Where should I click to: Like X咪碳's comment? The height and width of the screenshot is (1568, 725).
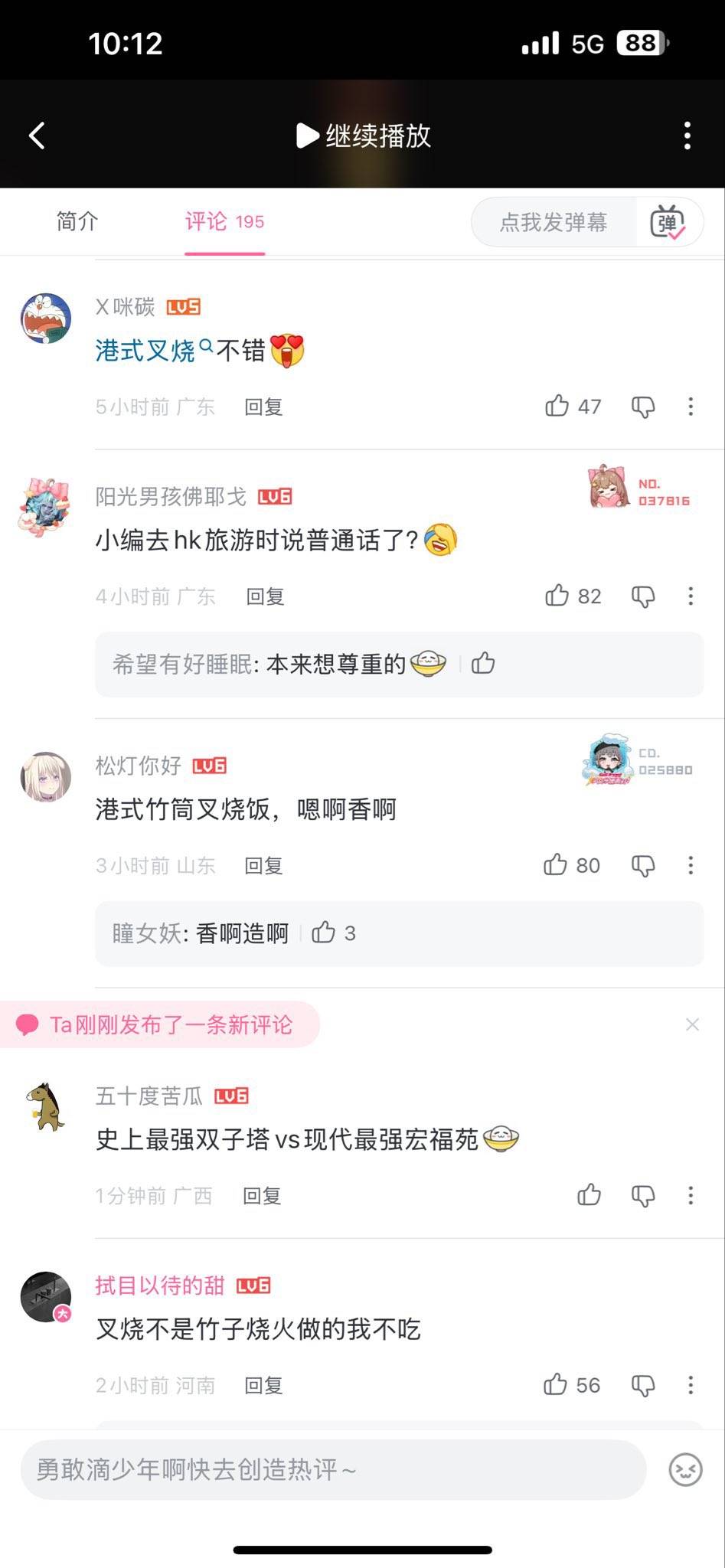click(x=557, y=406)
